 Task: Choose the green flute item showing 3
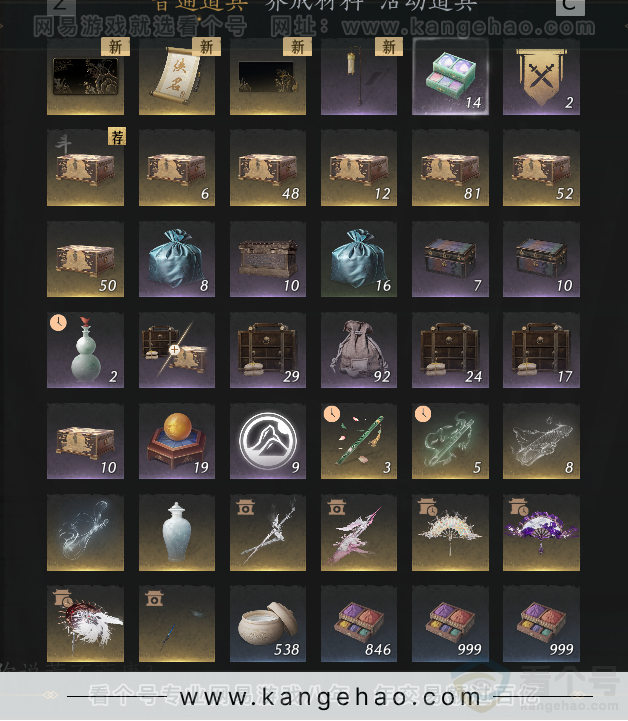click(359, 441)
